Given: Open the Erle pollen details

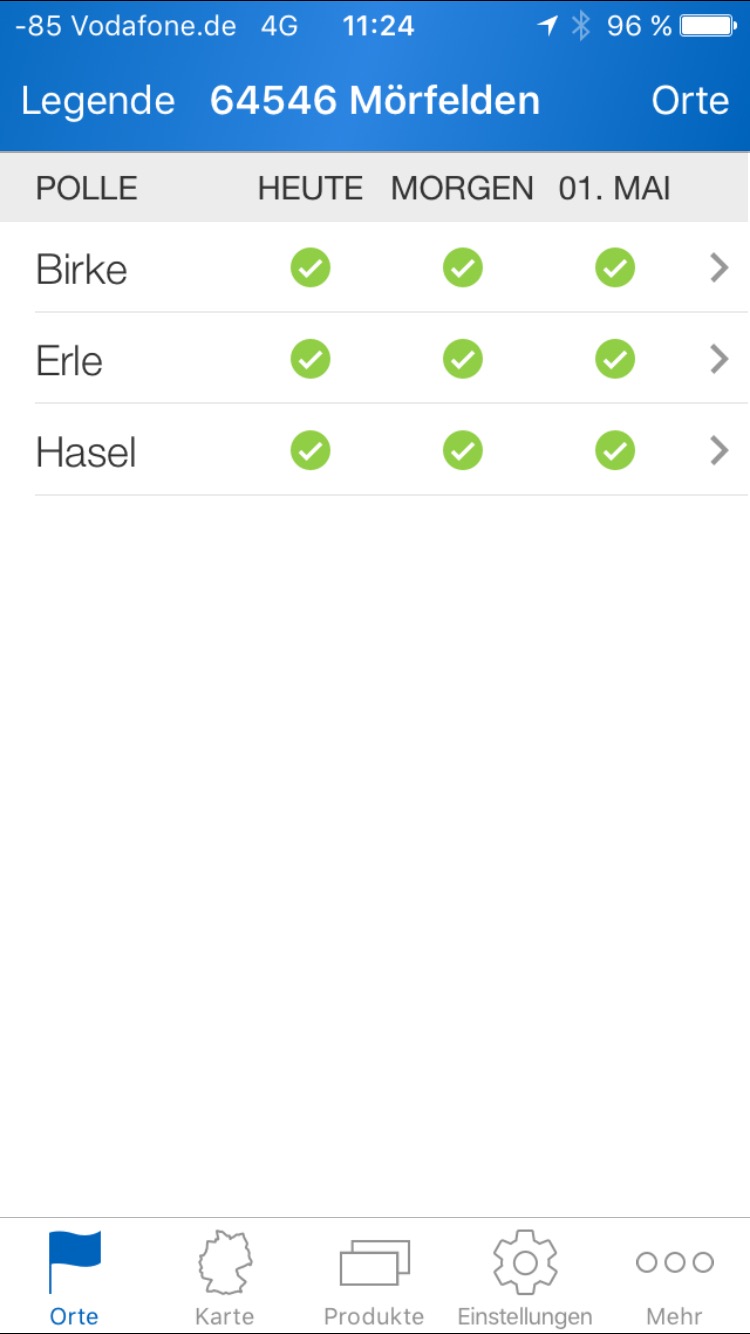Looking at the screenshot, I should point(375,359).
